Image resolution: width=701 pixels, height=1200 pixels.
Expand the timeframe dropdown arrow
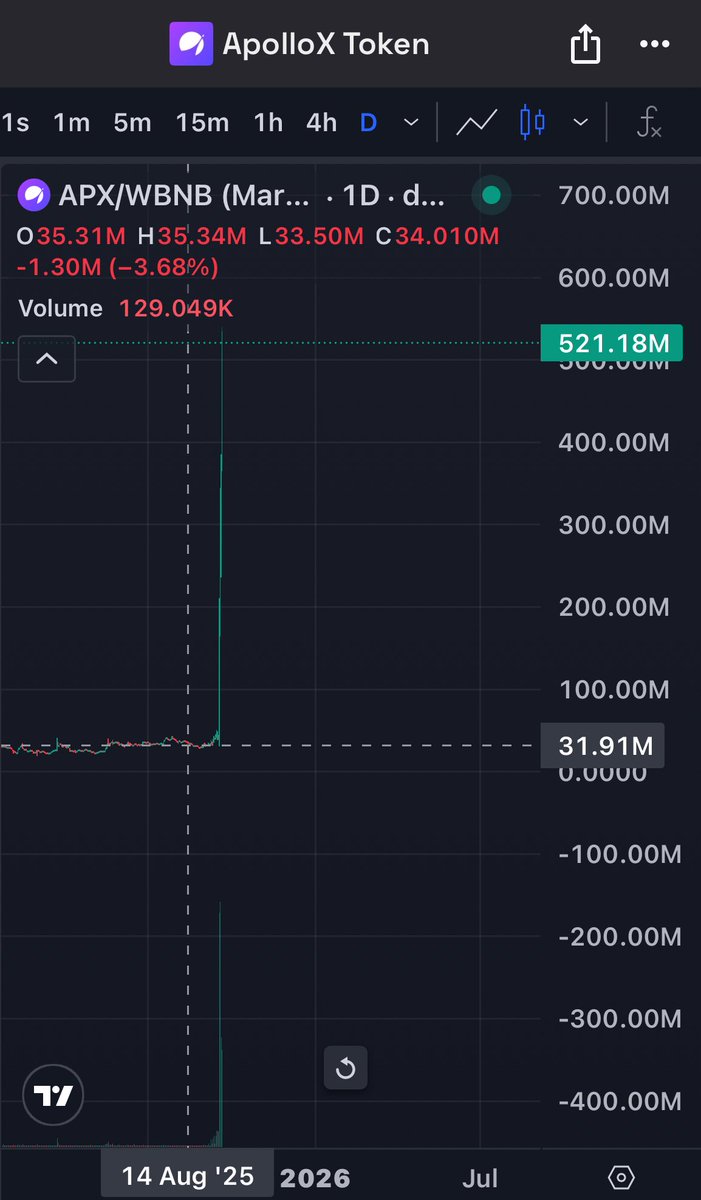[x=411, y=123]
